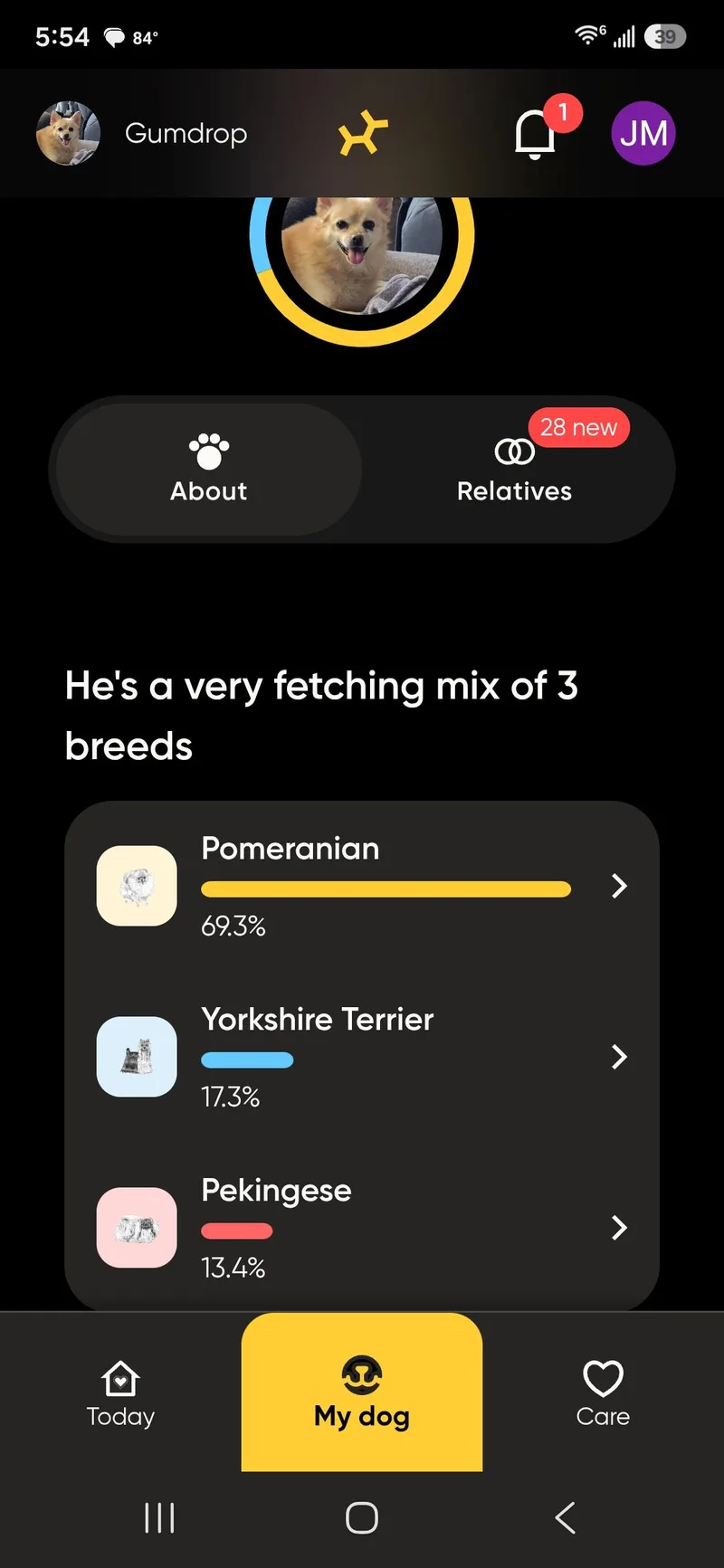Viewport: 724px width, 1568px height.
Task: Open Pomeranian breed details
Action: coord(362,886)
